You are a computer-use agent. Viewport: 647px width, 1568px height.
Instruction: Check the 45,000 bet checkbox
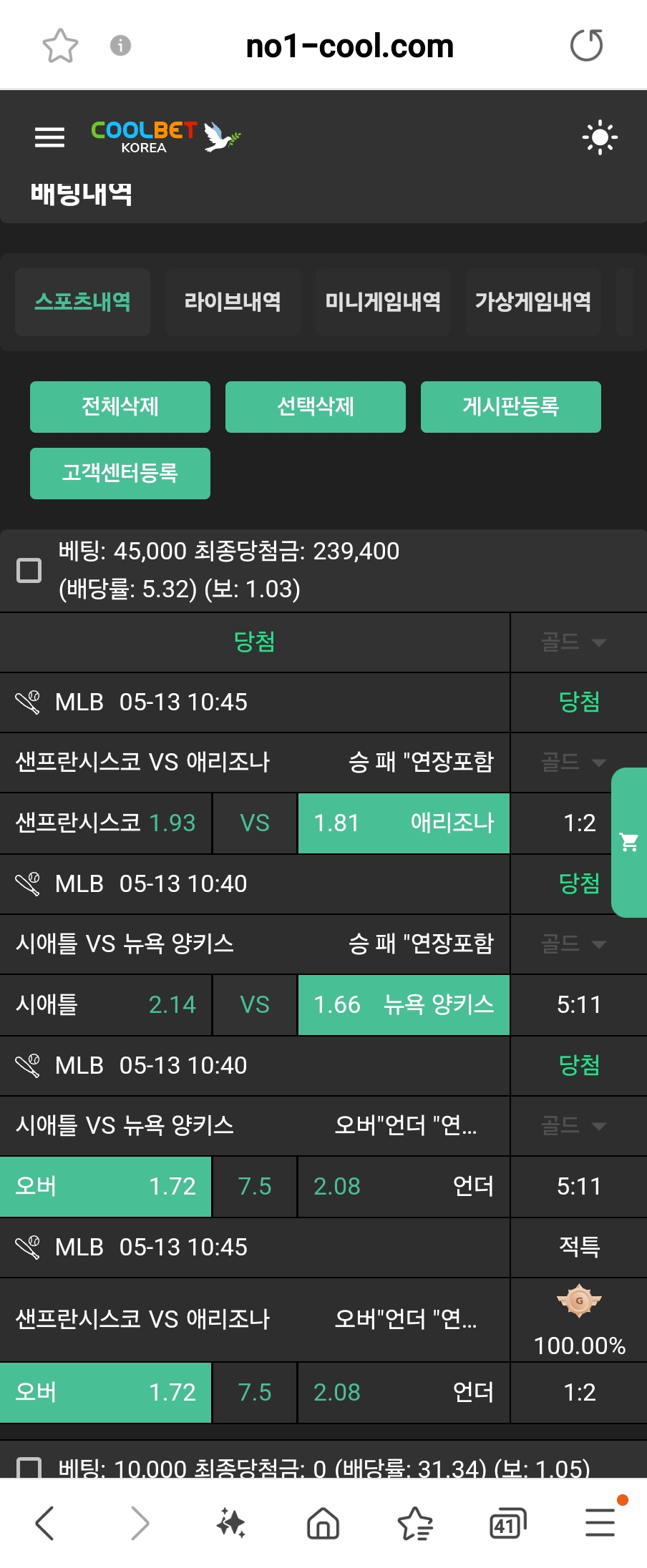[29, 570]
